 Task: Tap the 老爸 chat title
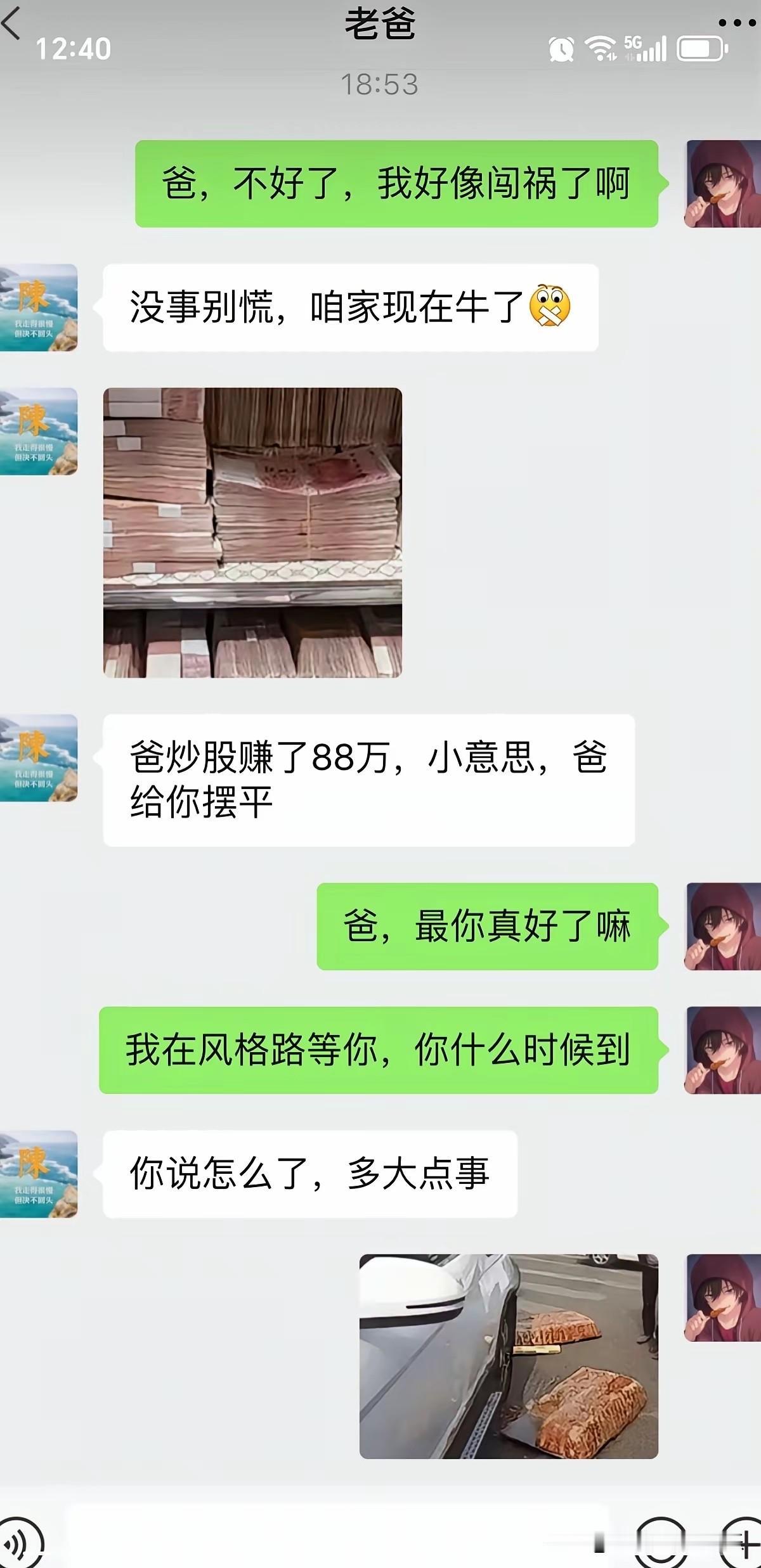pos(380,23)
